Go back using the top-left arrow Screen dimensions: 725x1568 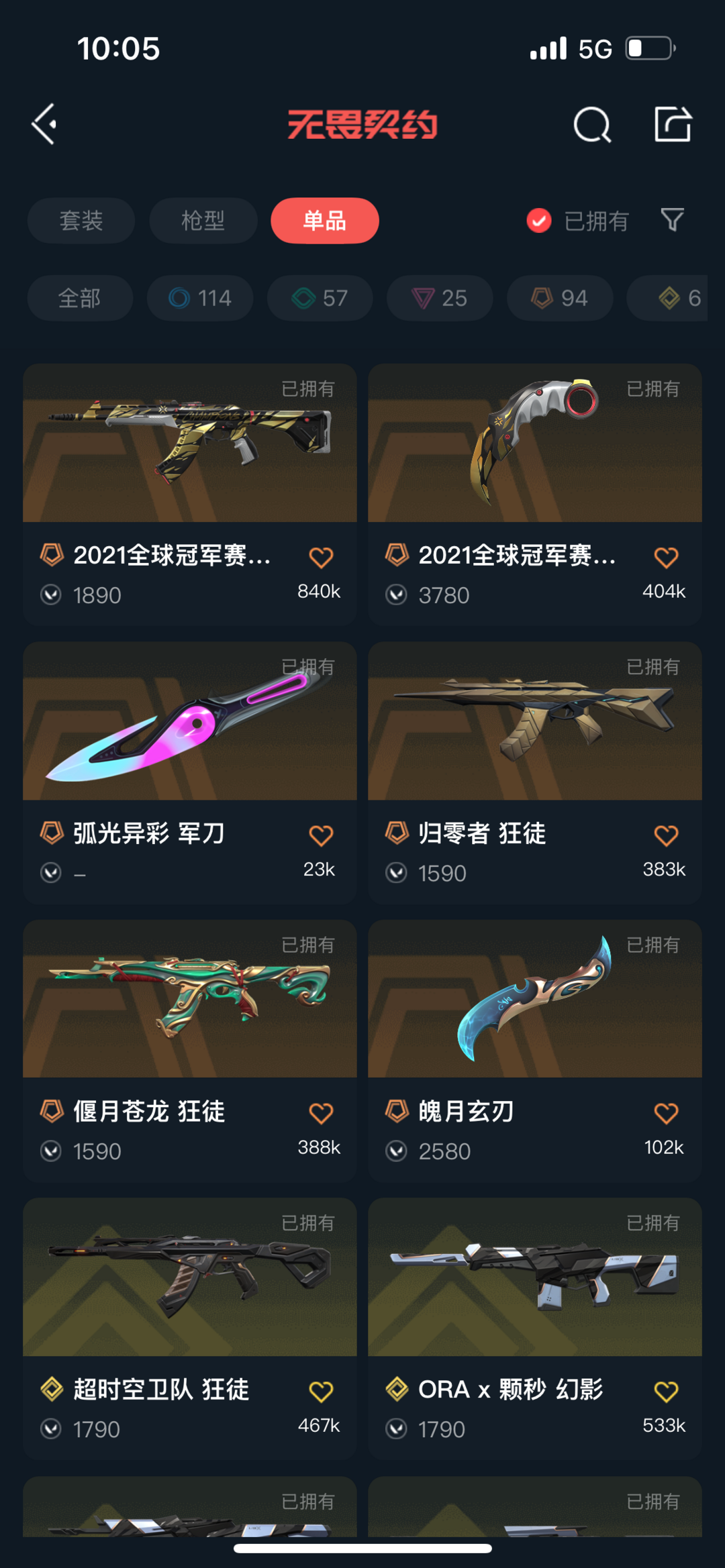click(44, 124)
